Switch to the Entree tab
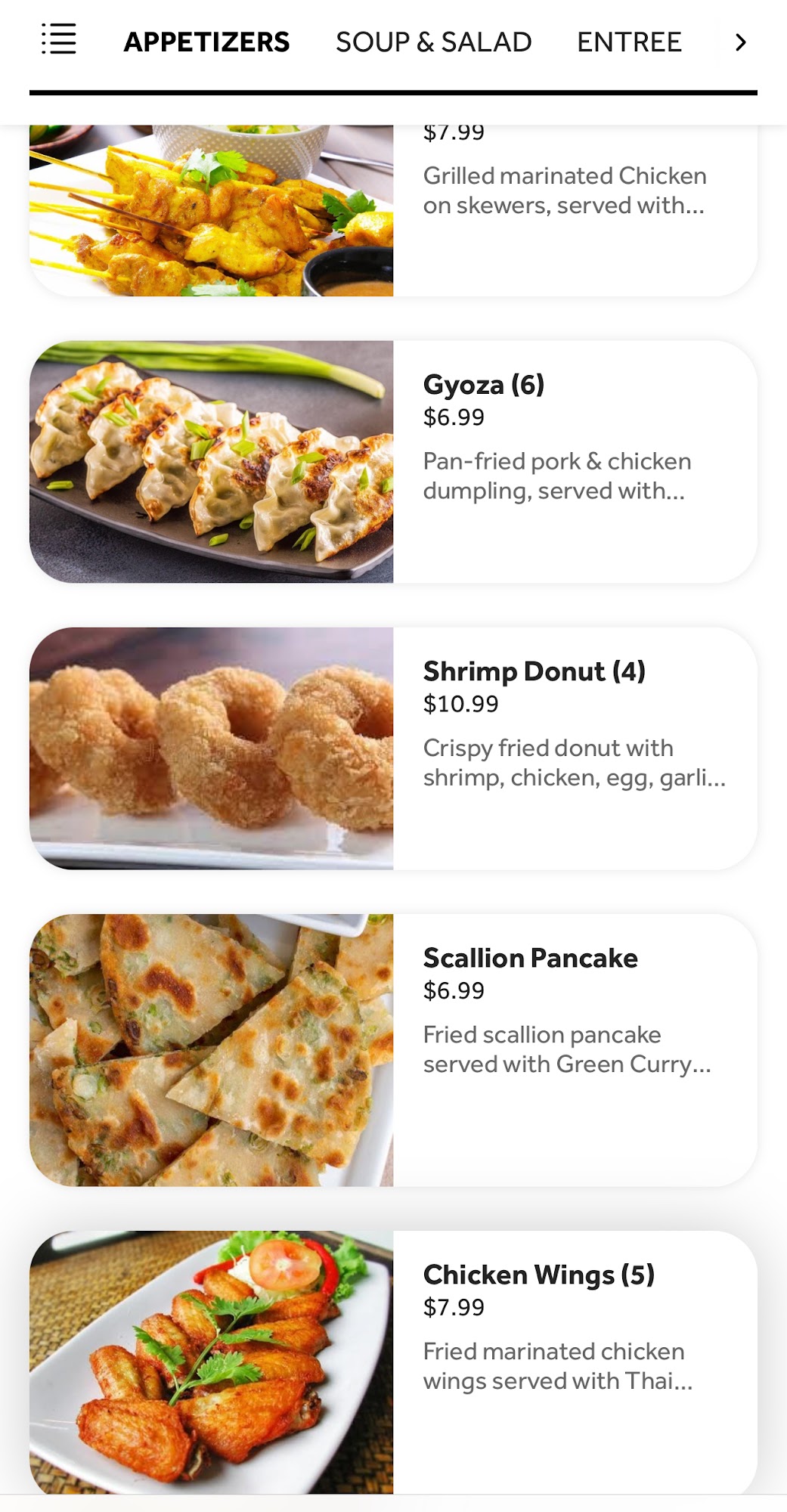The image size is (787, 1512). point(629,42)
